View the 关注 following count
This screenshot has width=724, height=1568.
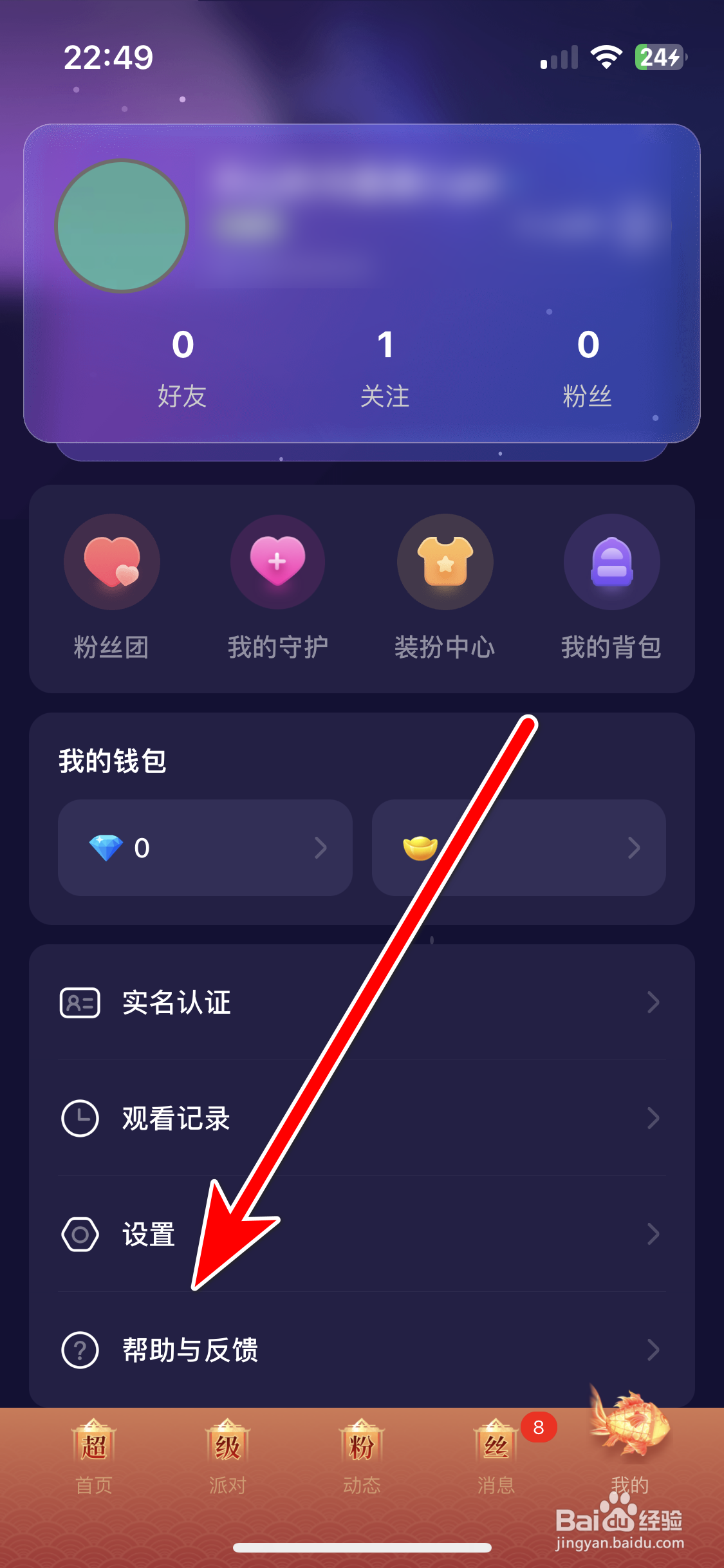tap(386, 367)
